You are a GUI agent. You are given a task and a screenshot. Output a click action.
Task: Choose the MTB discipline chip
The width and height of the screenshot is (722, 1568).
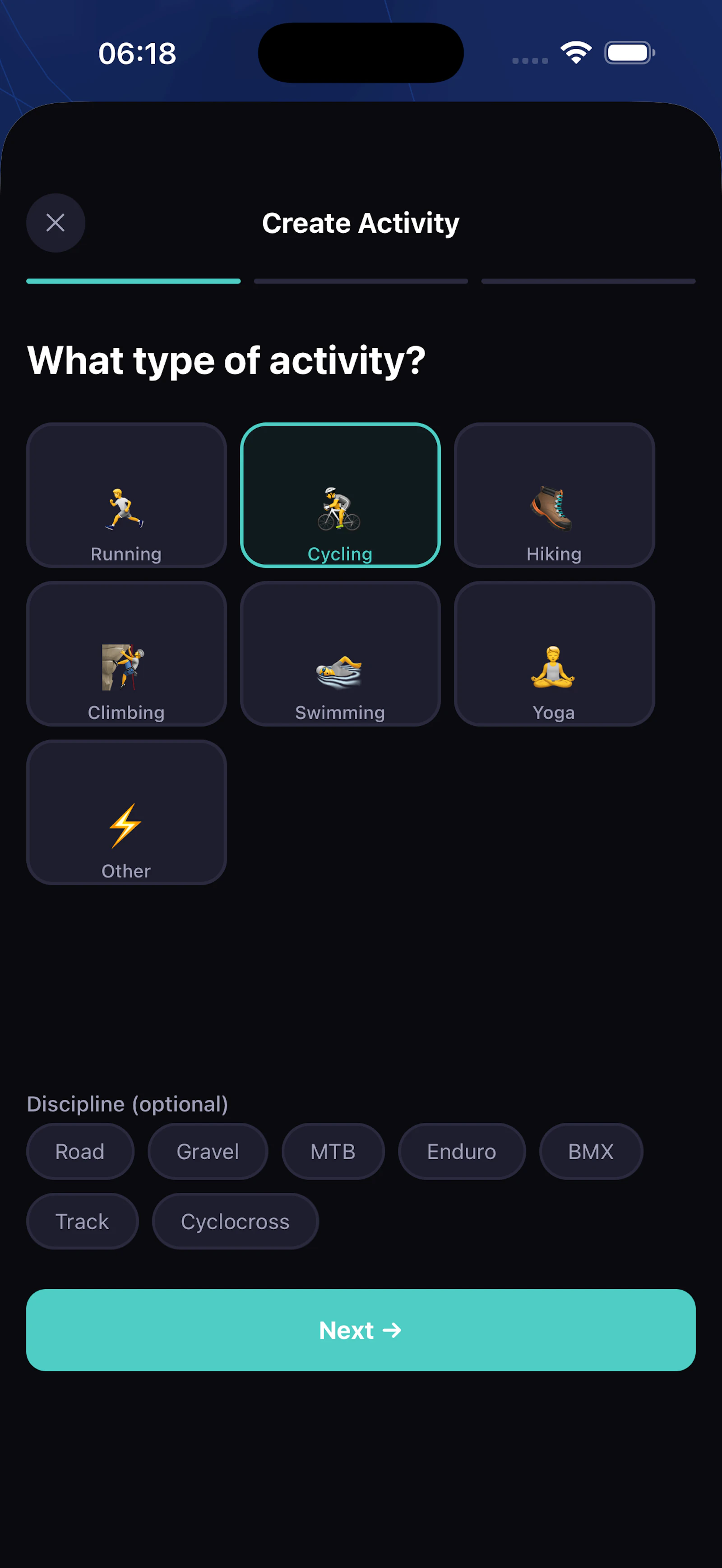333,1152
